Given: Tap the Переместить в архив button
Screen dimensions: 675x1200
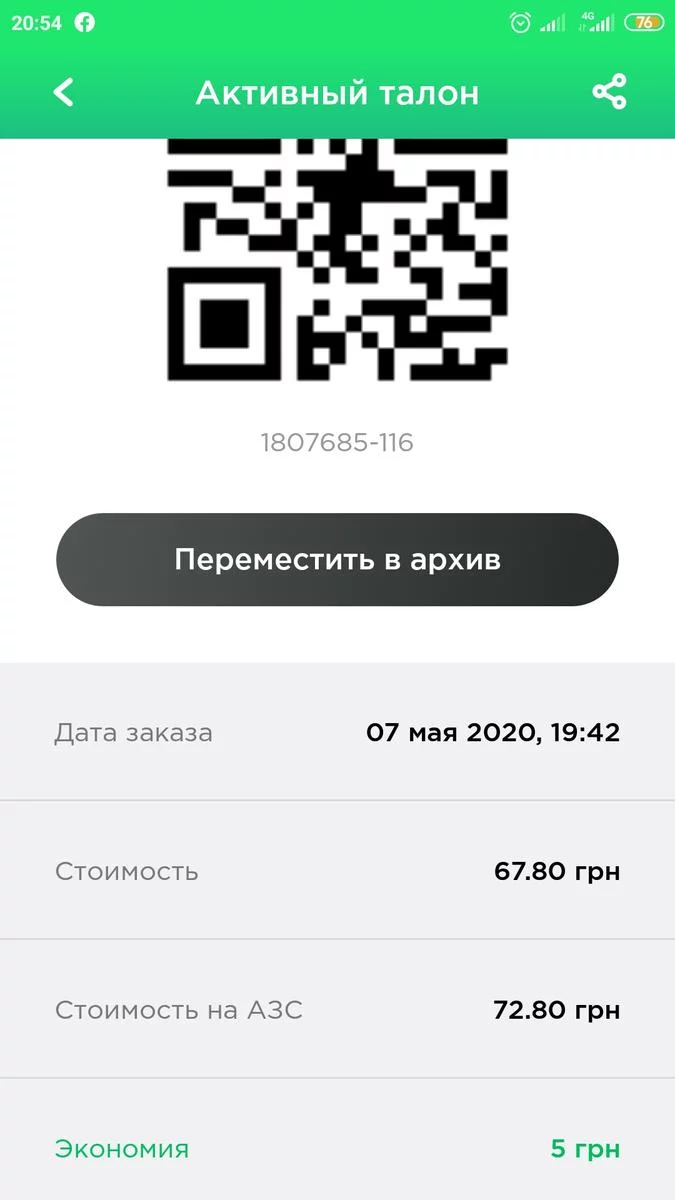Looking at the screenshot, I should pos(337,559).
